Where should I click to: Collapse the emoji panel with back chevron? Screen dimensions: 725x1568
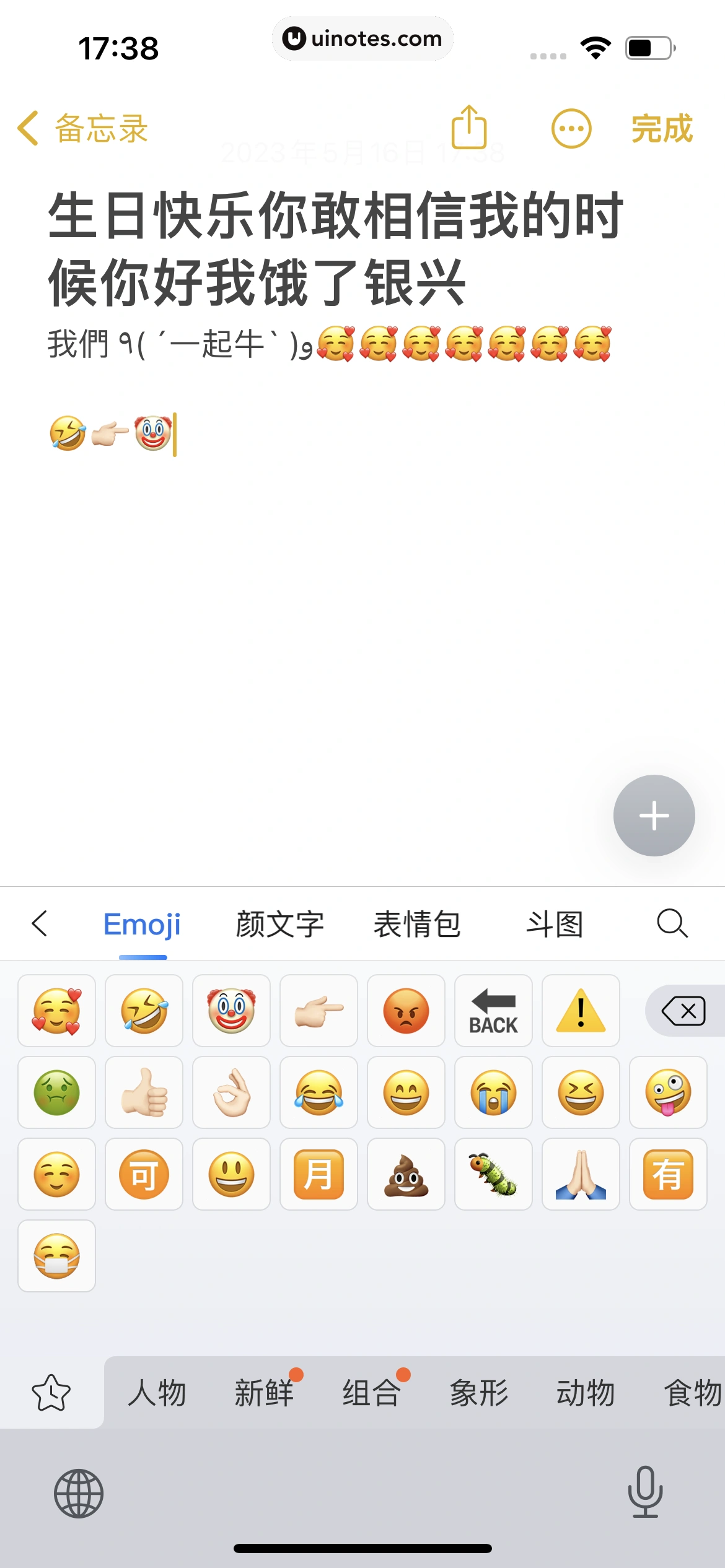click(40, 923)
